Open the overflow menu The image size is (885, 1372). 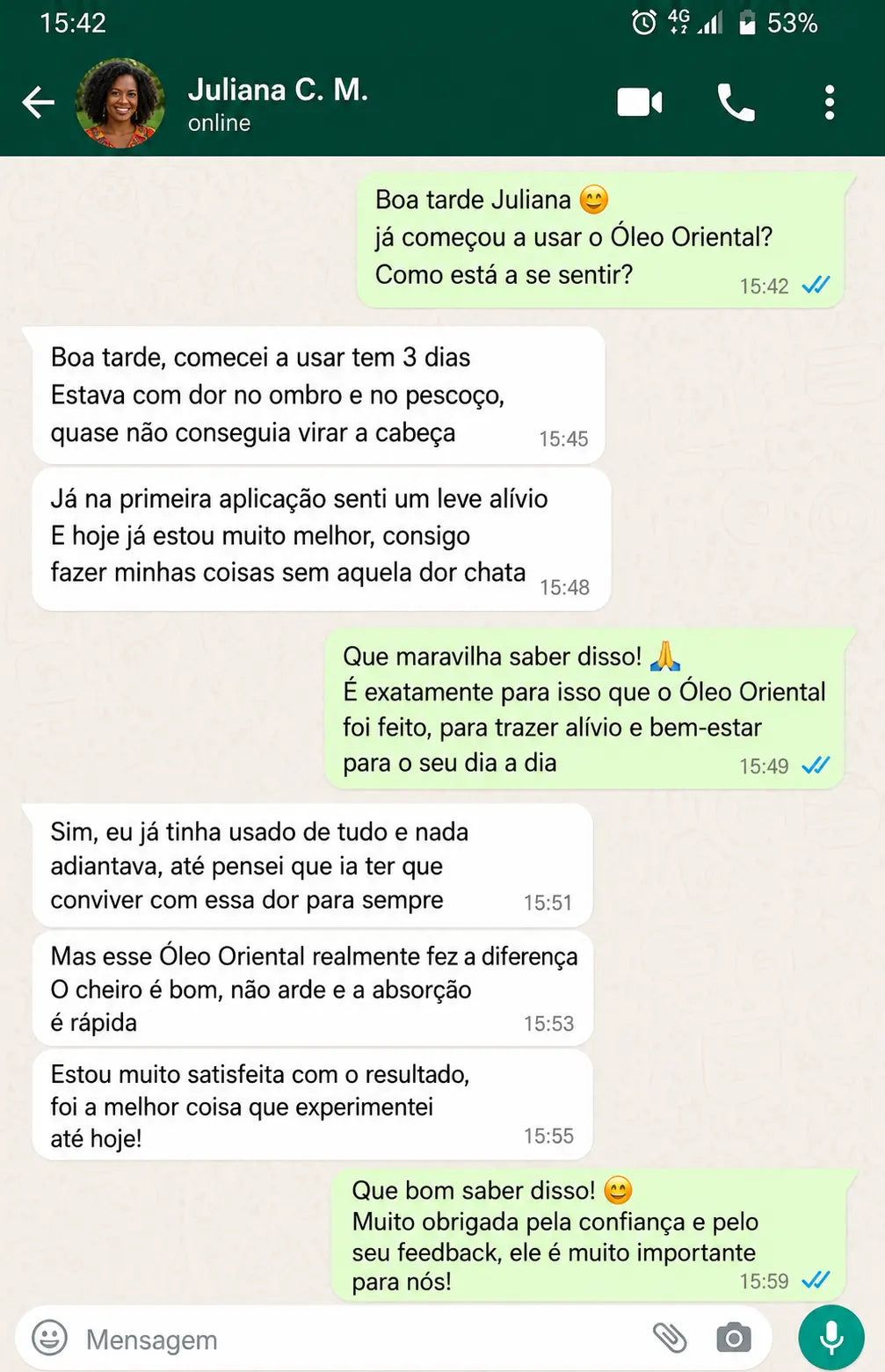click(x=829, y=103)
